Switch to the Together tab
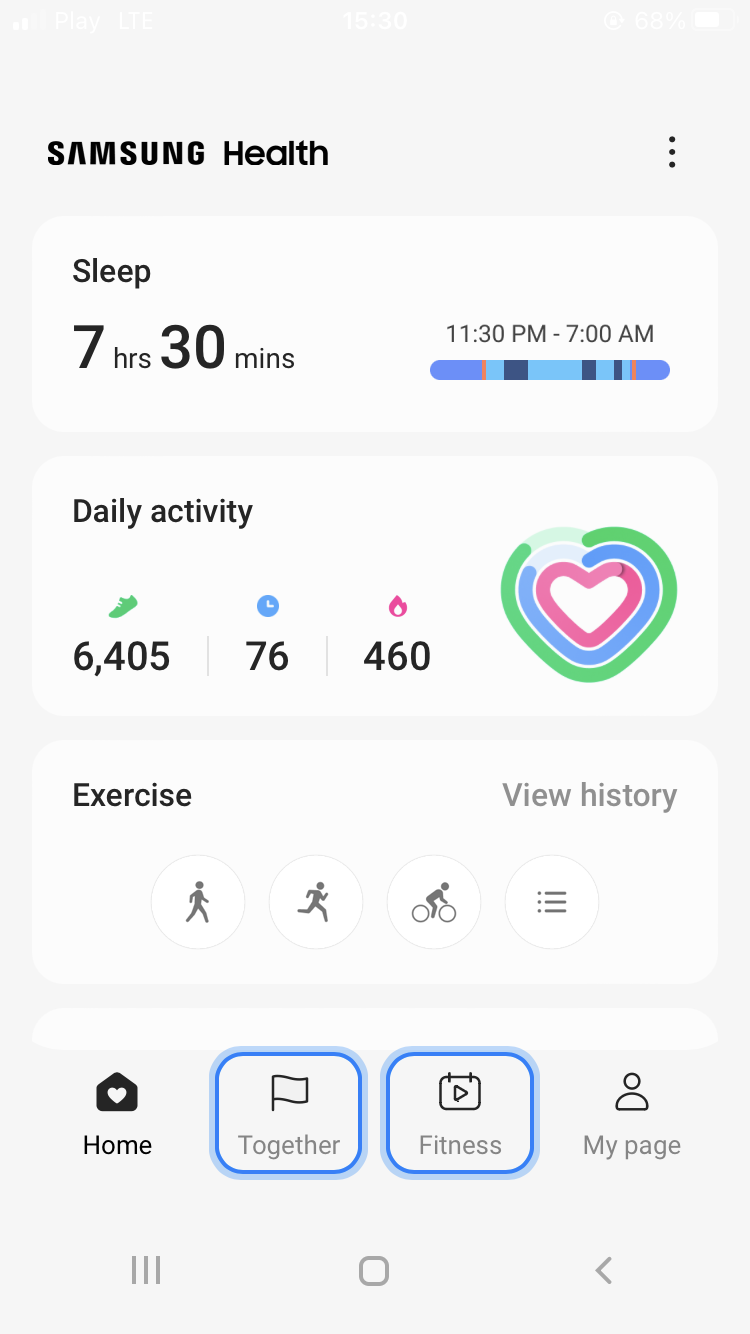This screenshot has width=750, height=1334. pos(289,1113)
